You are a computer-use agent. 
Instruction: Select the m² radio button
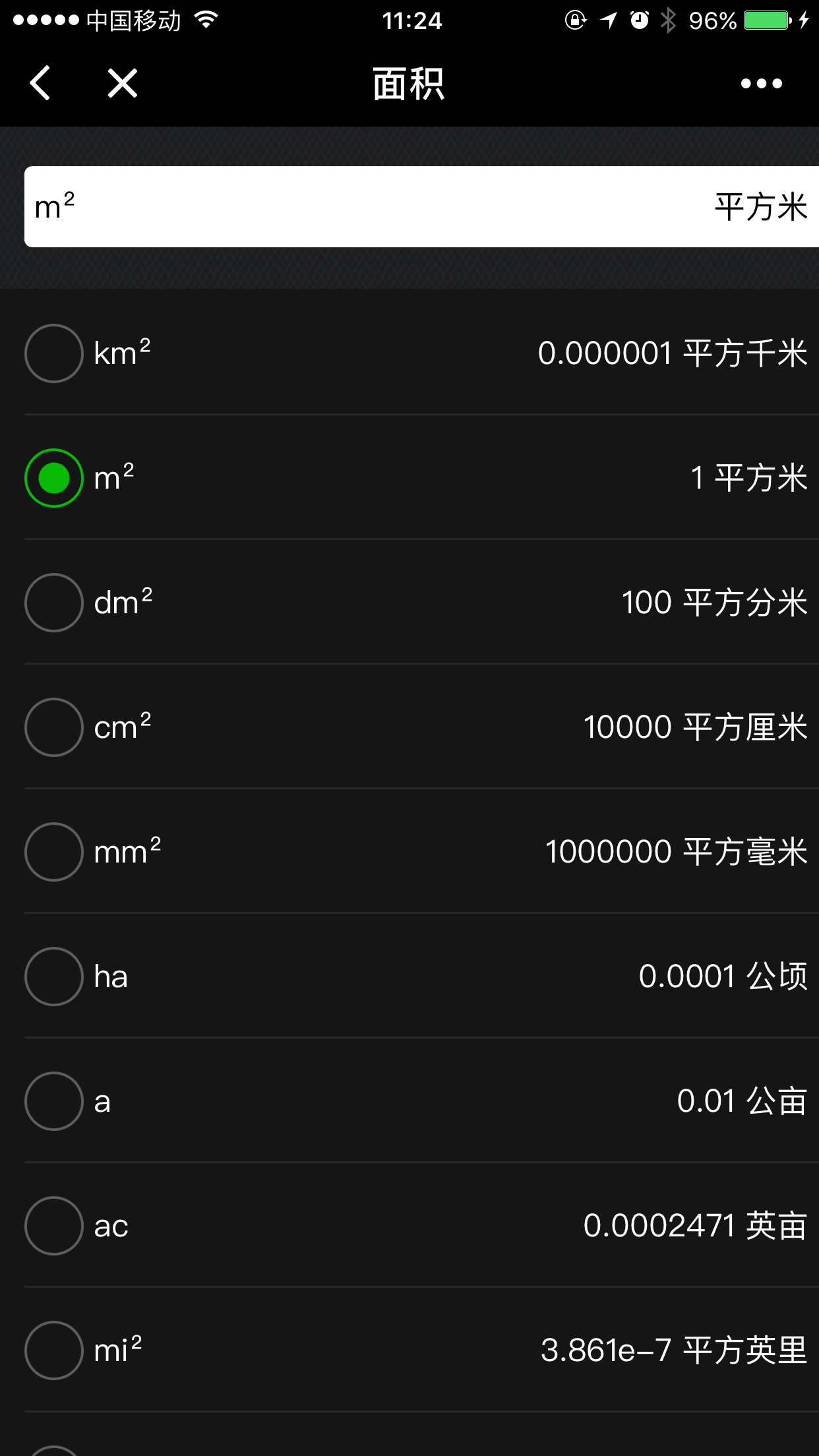(x=54, y=478)
